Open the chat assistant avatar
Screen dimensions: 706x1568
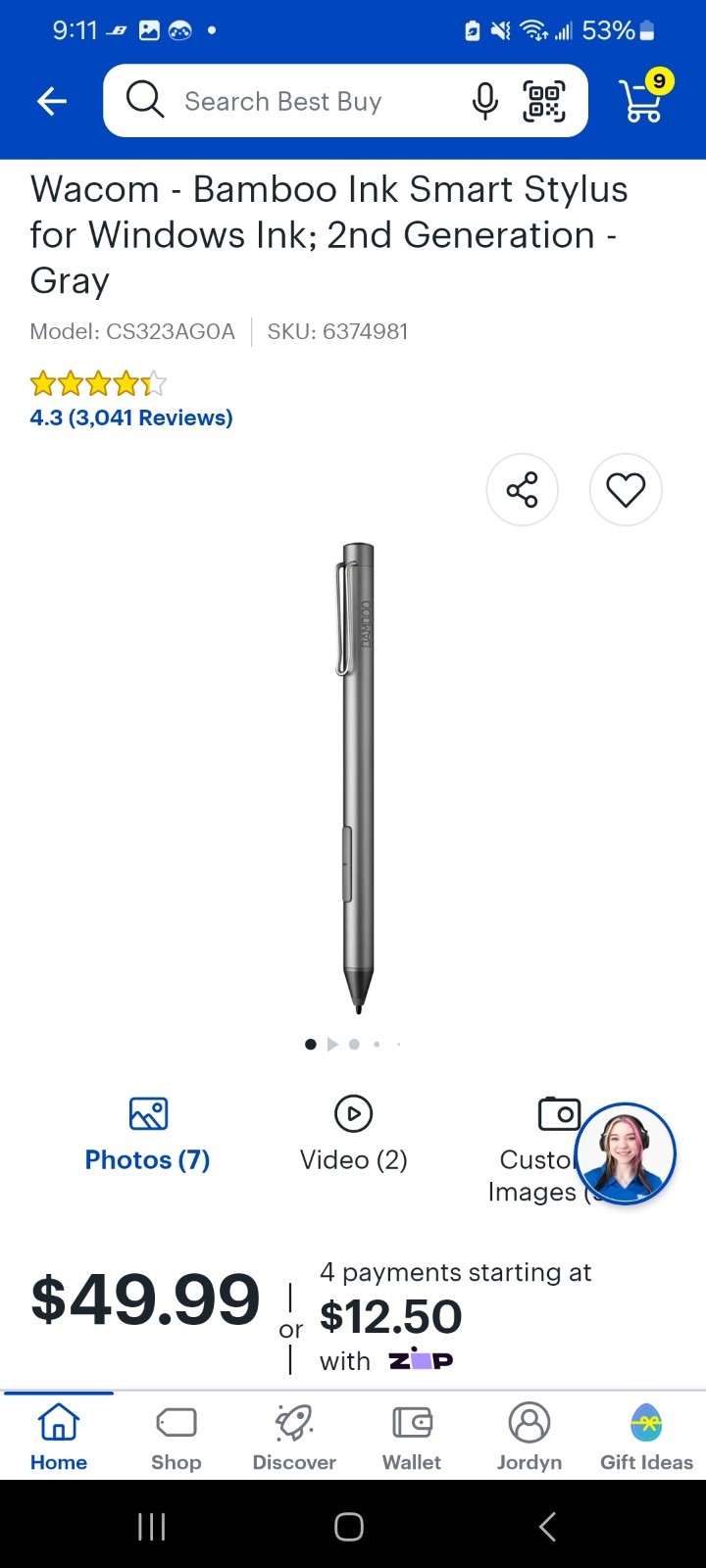(x=625, y=1153)
